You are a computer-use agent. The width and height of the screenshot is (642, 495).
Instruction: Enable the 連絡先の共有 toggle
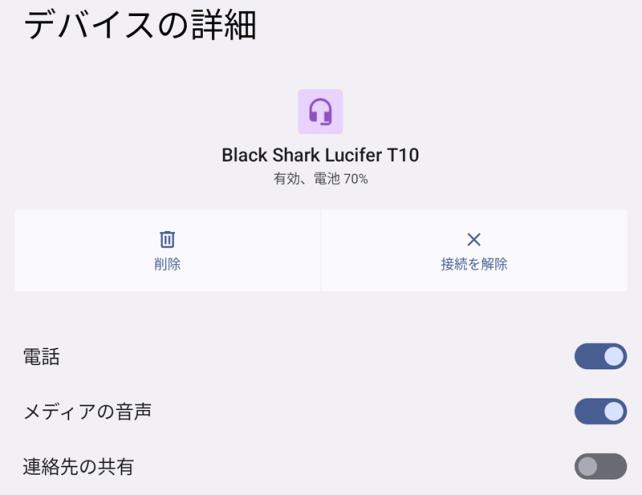coord(600,466)
